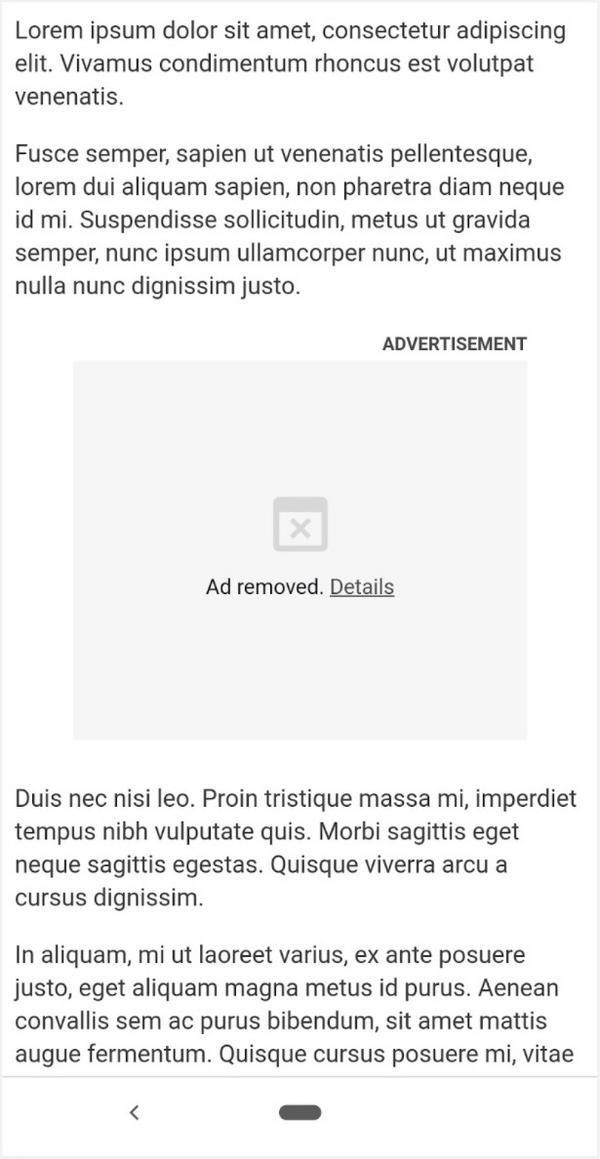Go back with the system back arrow
Image resolution: width=600 pixels, height=1159 pixels.
coord(134,1112)
